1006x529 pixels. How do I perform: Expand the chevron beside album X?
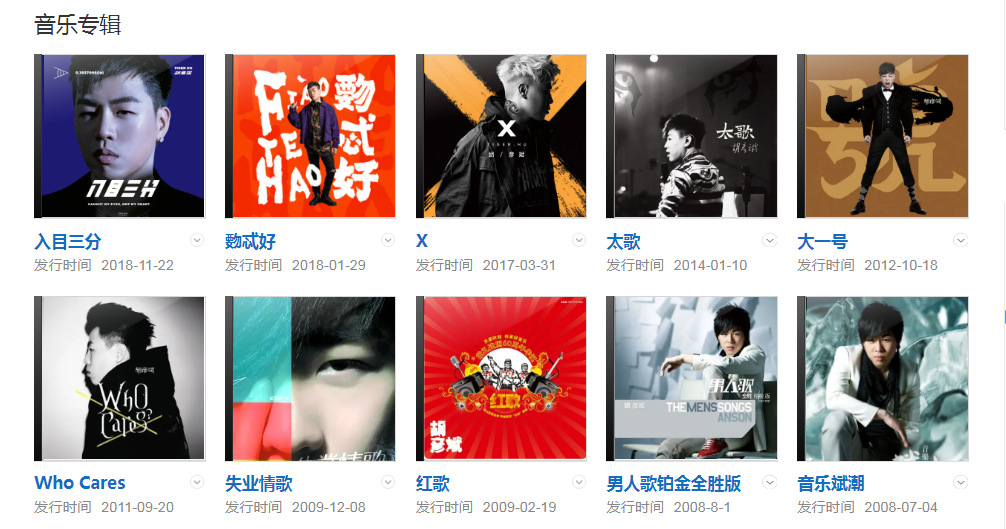579,240
